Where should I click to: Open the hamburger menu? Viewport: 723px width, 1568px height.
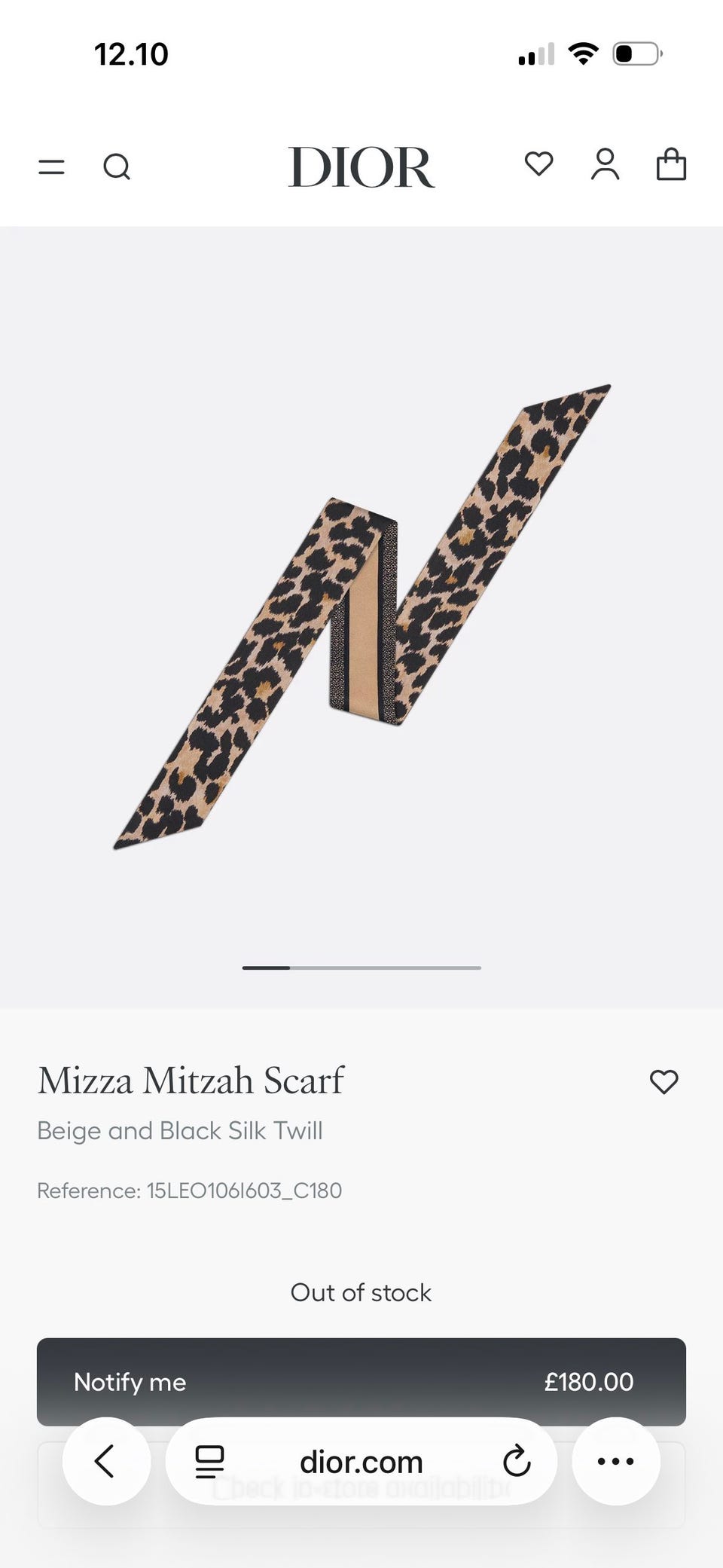(x=51, y=167)
